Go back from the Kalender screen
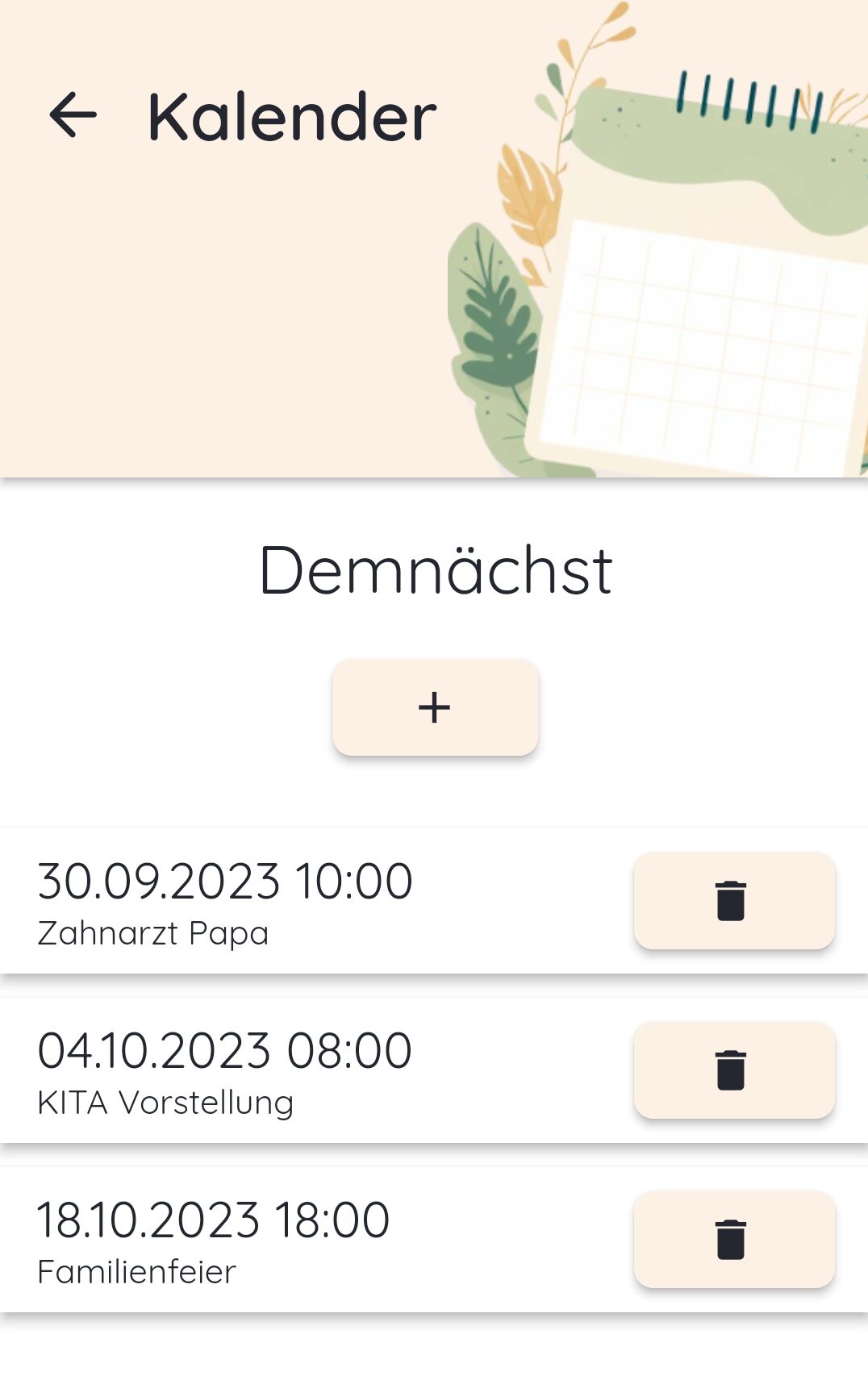Viewport: 868px width, 1397px height. 73,115
